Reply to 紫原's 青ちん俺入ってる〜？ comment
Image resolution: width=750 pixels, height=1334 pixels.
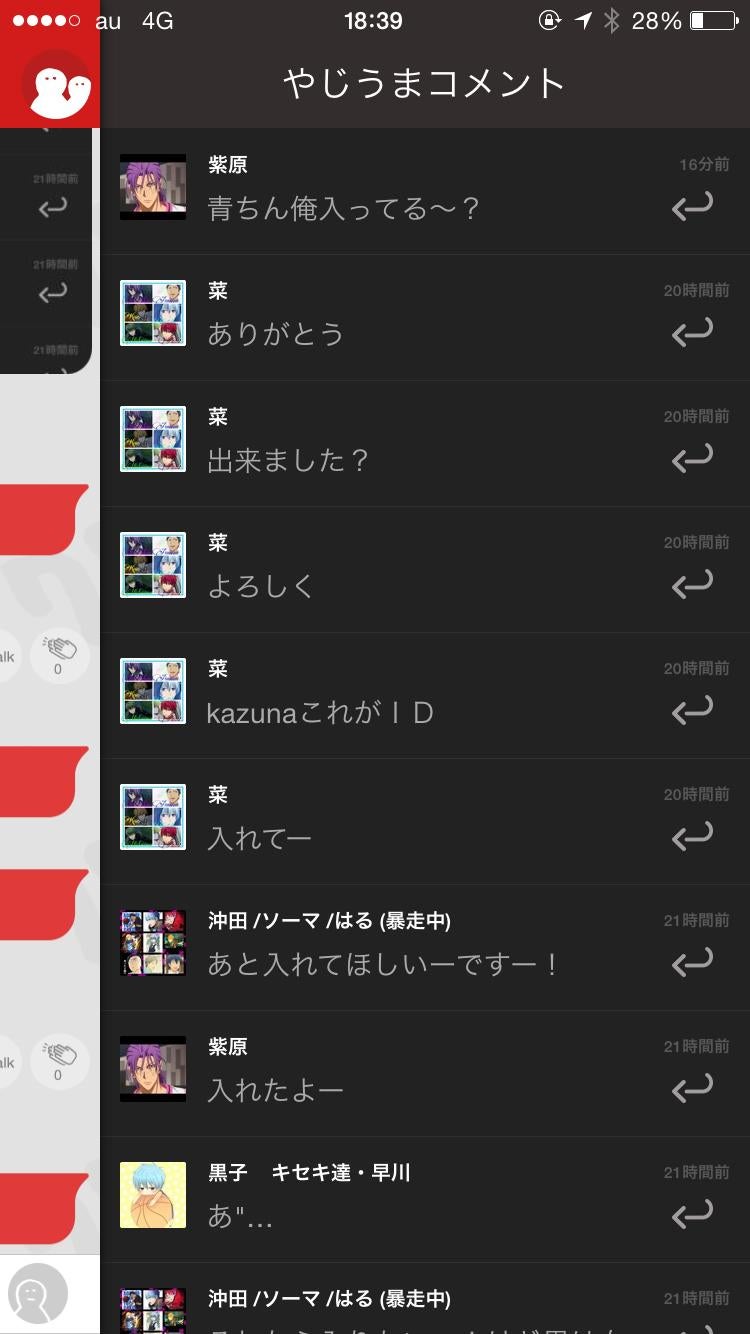click(x=694, y=204)
